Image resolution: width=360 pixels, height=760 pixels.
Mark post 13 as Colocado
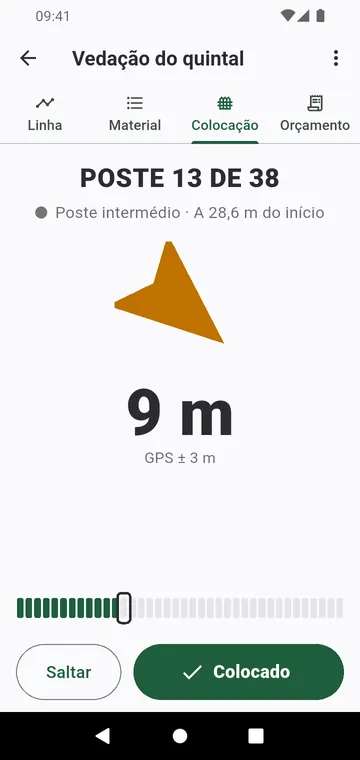238,672
